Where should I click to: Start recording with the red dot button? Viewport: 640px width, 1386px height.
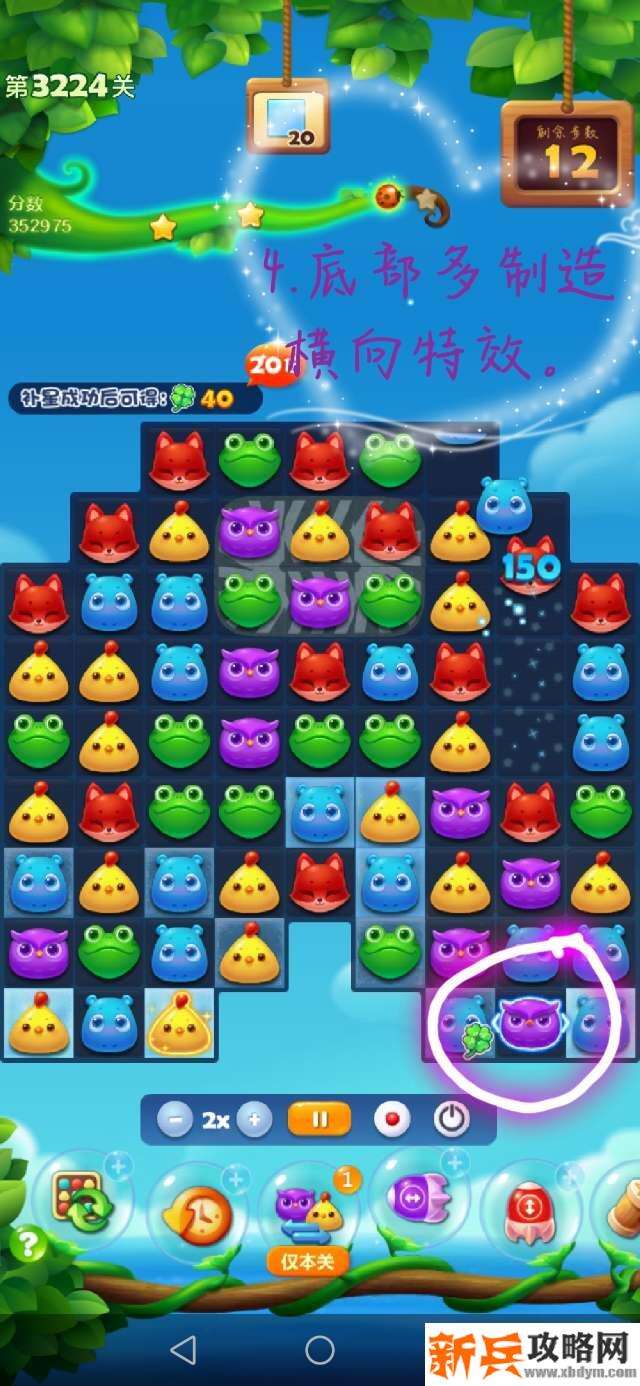392,1120
